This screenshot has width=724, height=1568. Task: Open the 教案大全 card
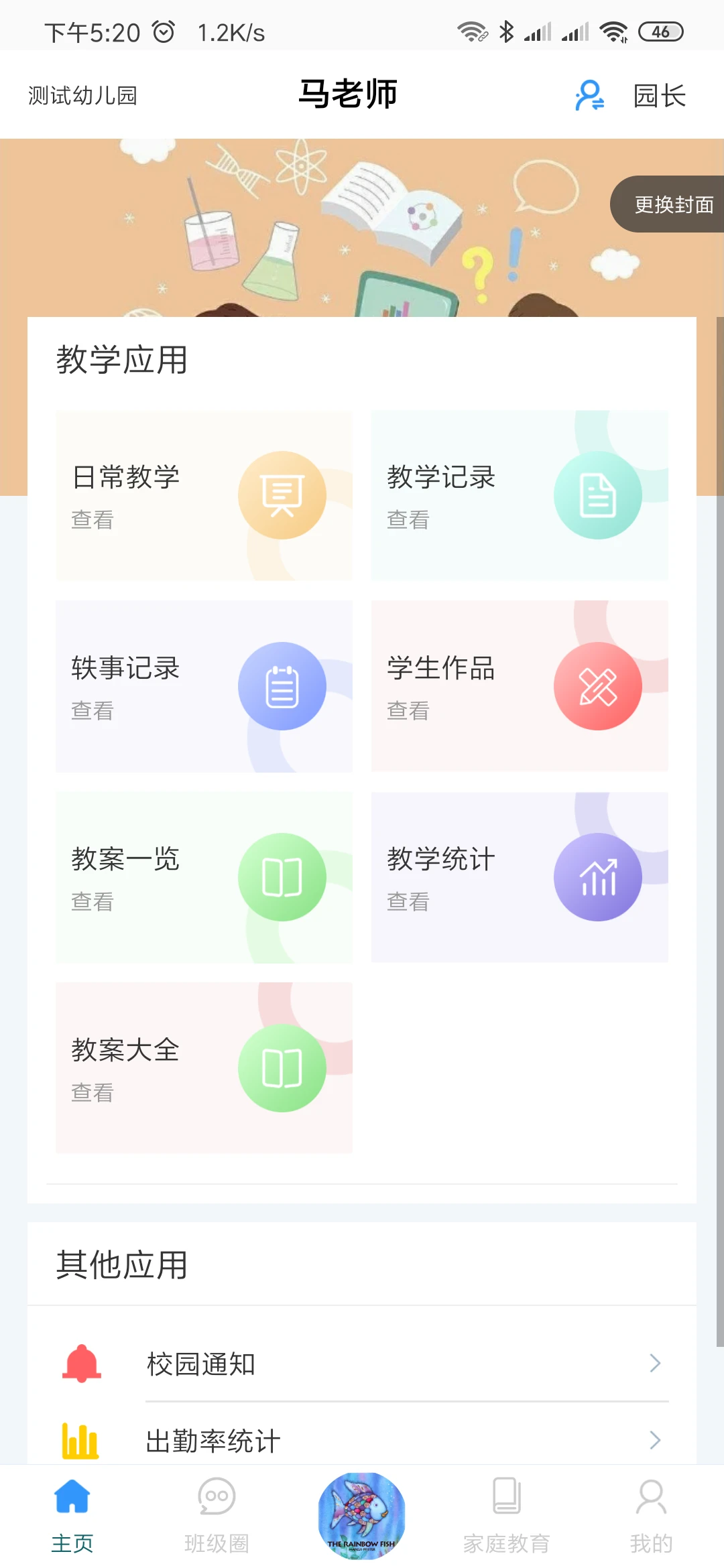[204, 1068]
